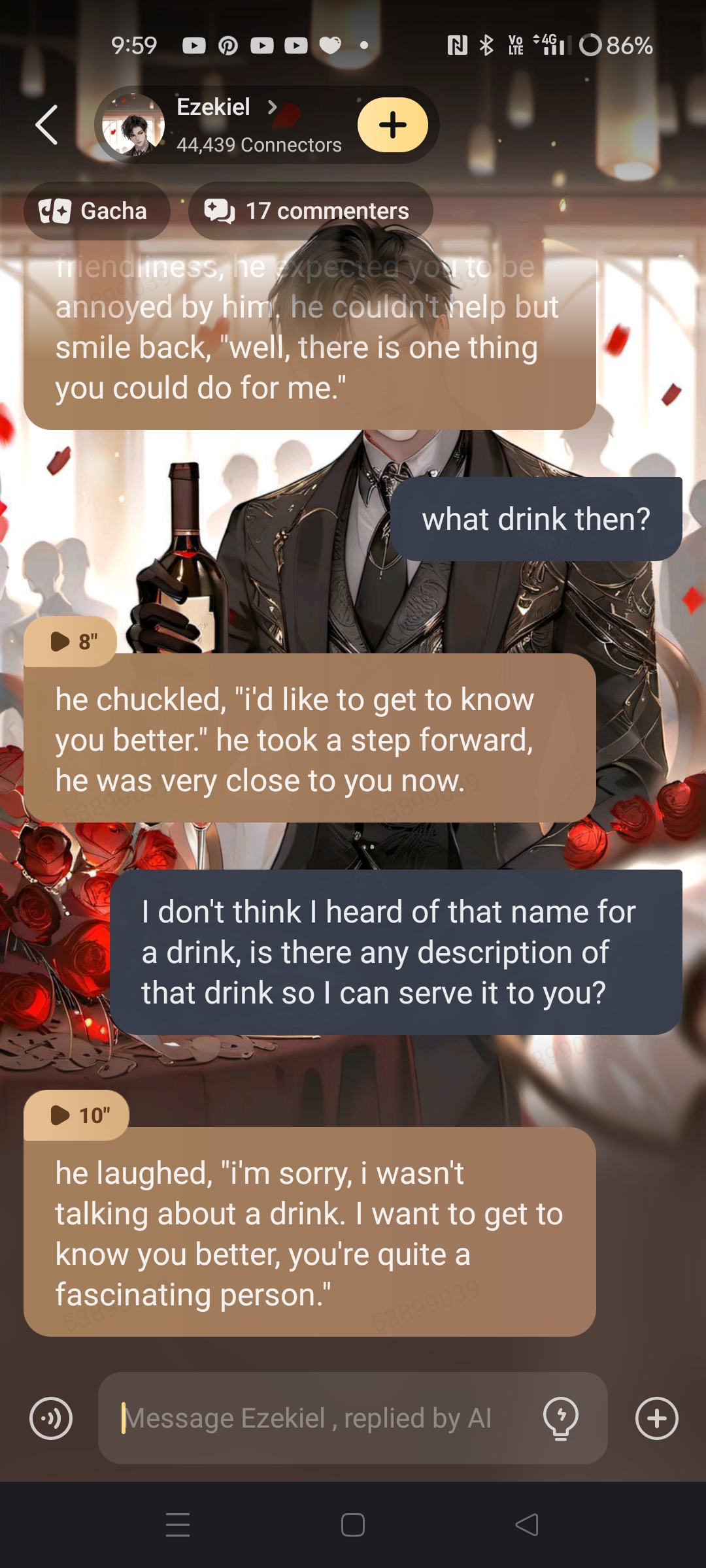Connect with Ezekiel using yellow plus button
Image resolution: width=706 pixels, height=1568 pixels.
click(392, 125)
